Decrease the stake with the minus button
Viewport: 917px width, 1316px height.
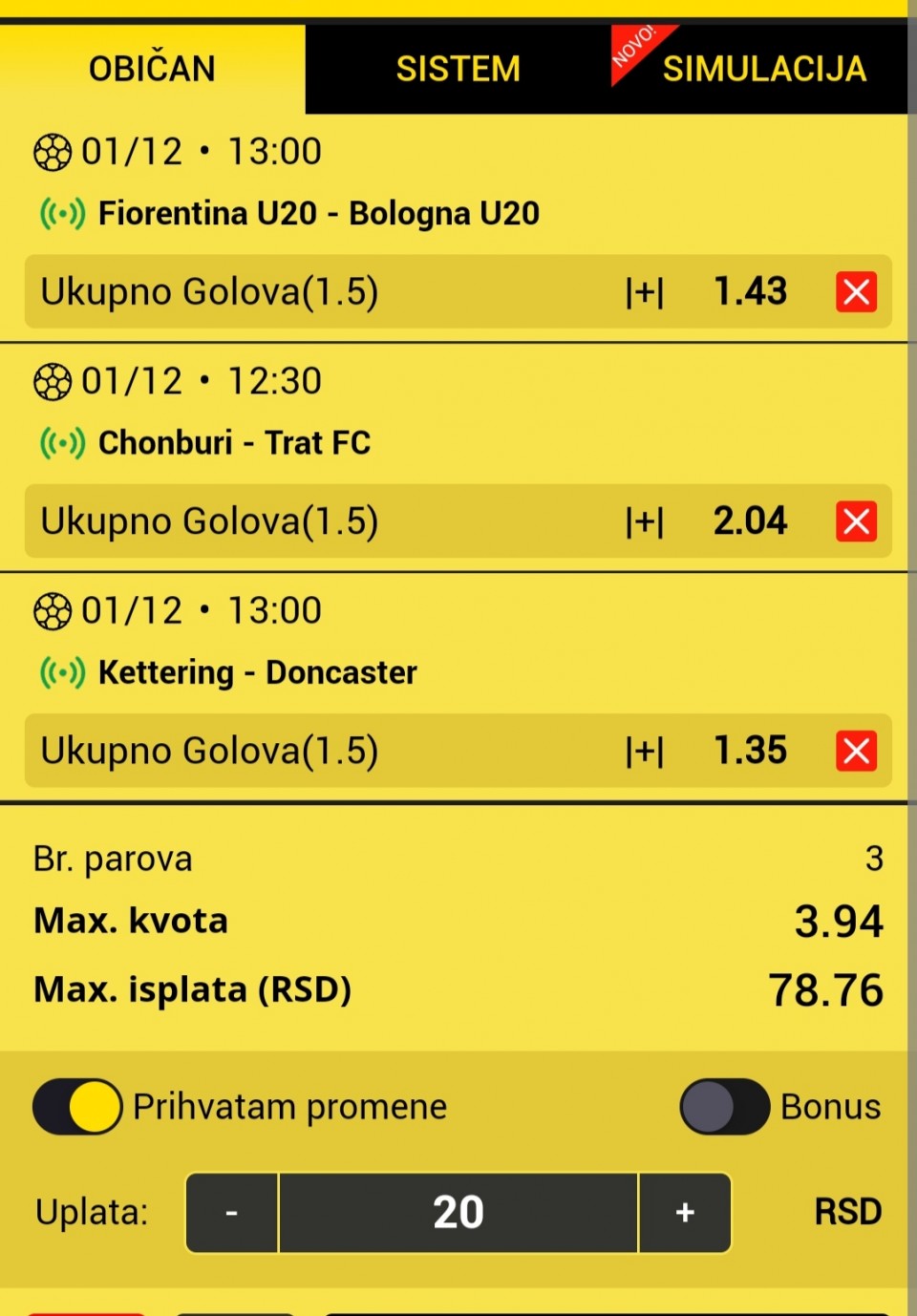(231, 1213)
